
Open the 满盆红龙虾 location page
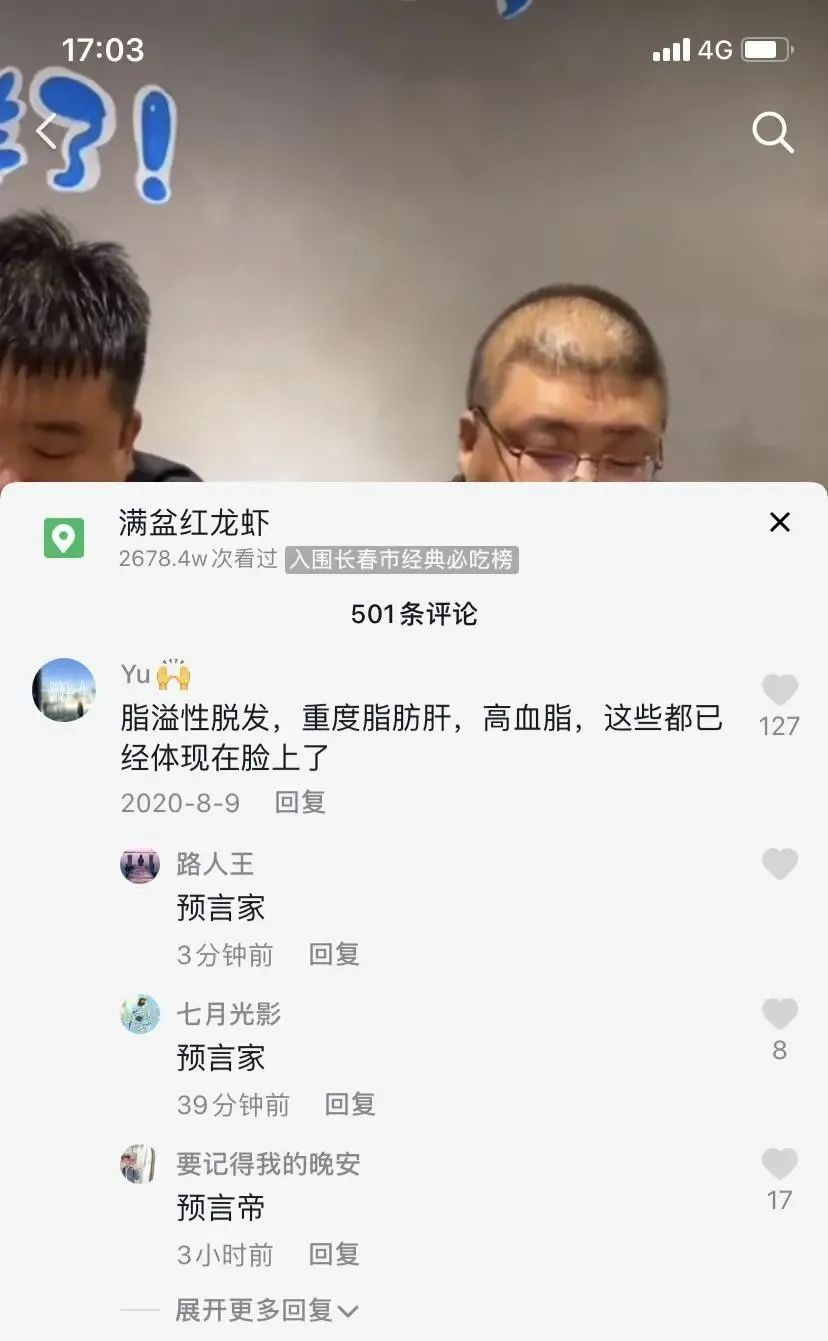pyautogui.click(x=194, y=522)
